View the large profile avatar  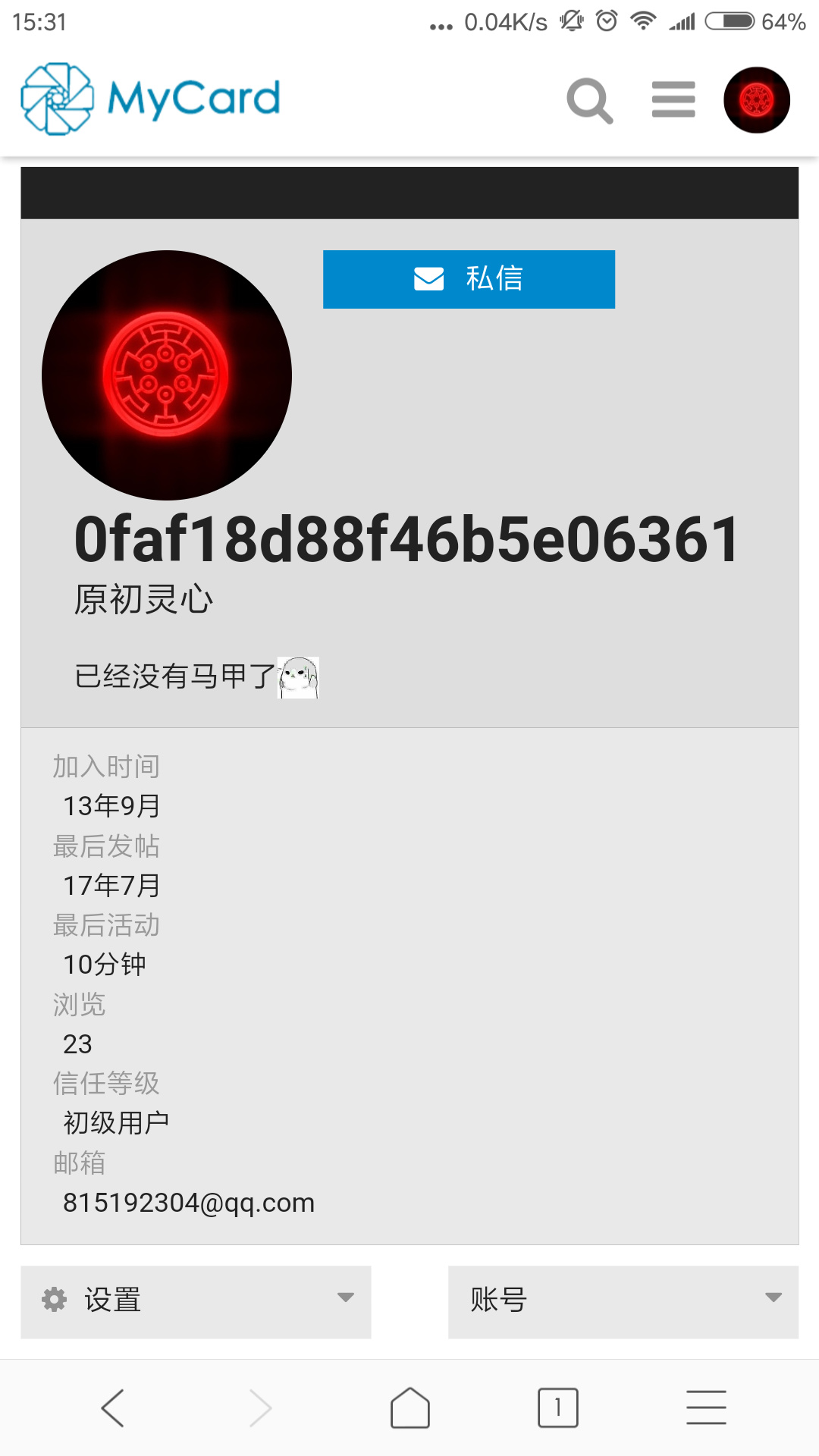coord(167,375)
